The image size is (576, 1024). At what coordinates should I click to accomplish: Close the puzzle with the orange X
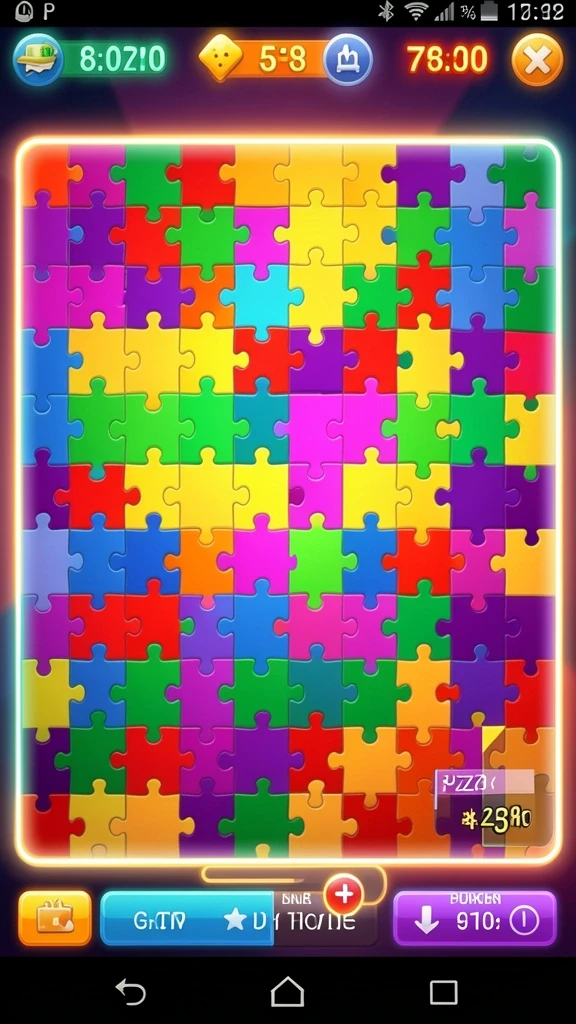(537, 60)
